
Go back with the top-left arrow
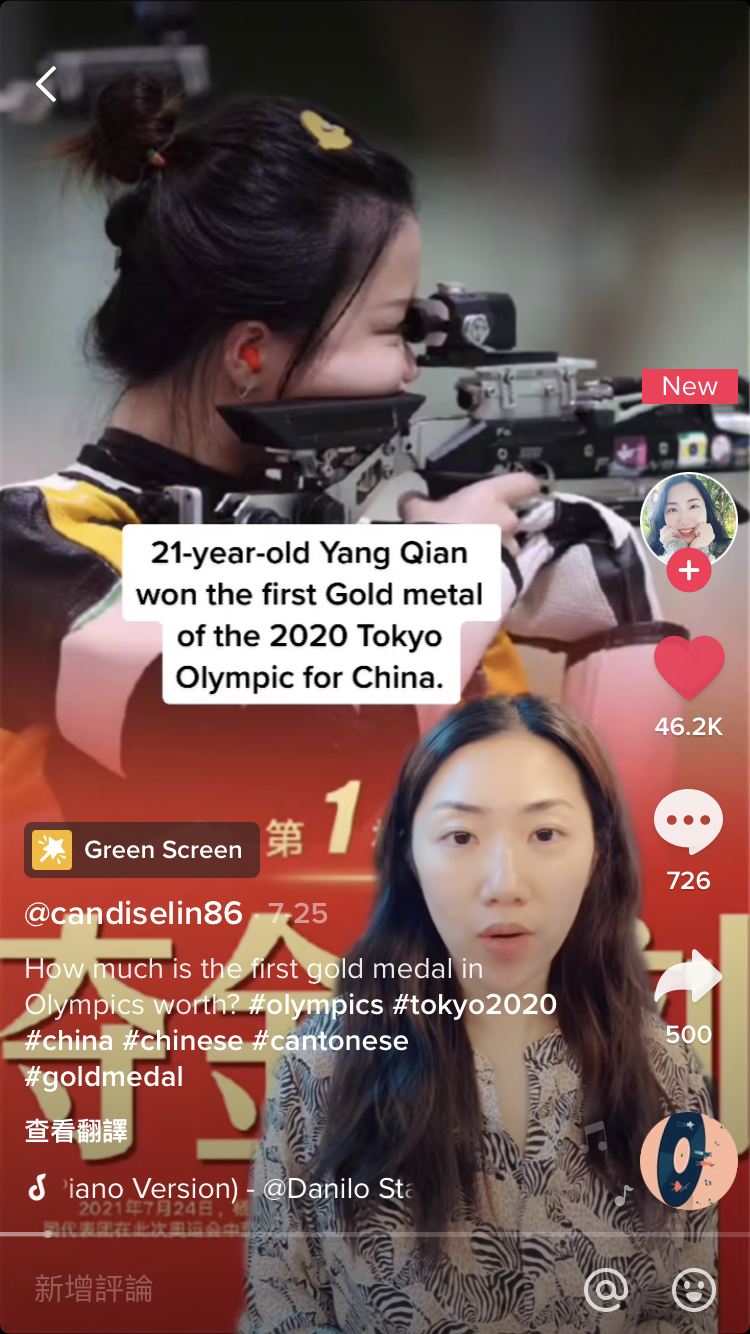pos(46,84)
